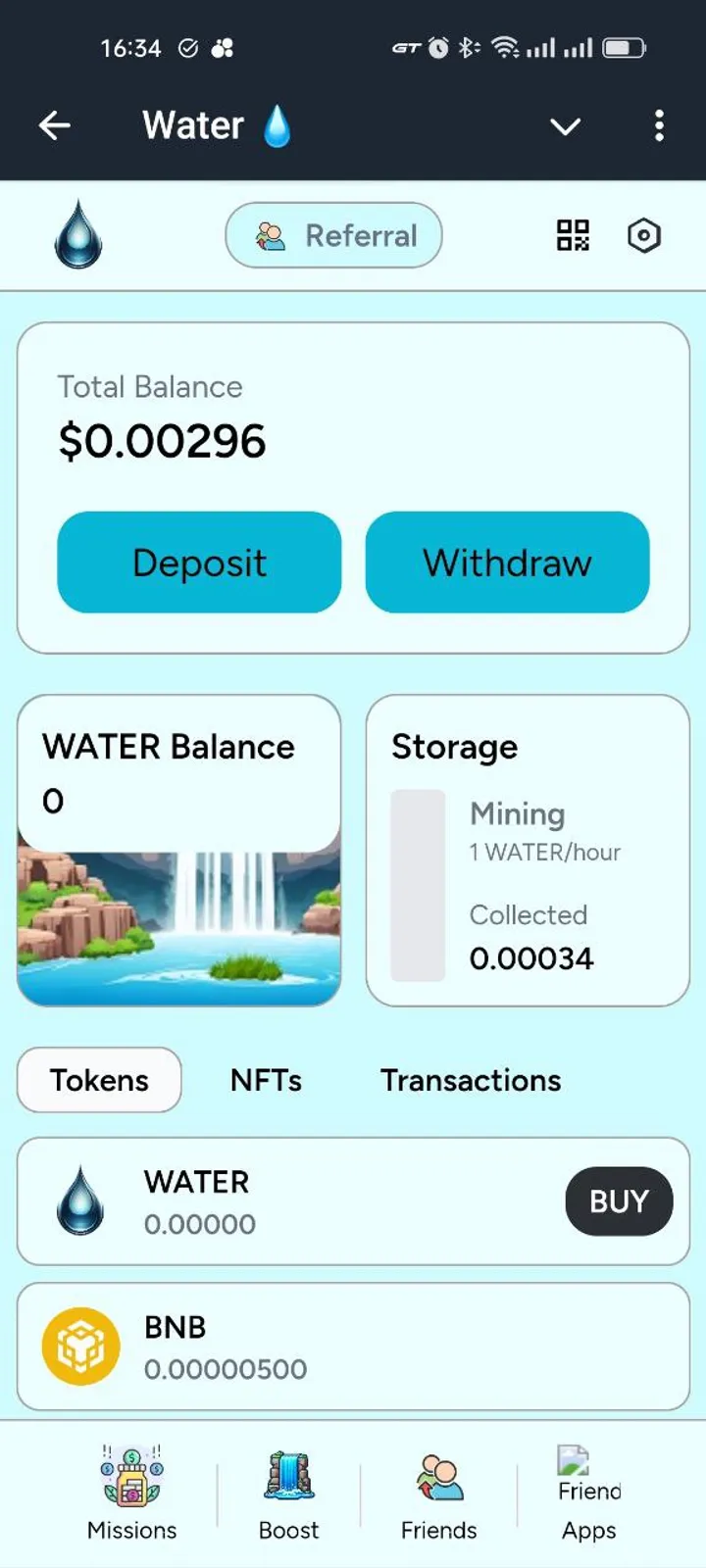
Task: Tap the BUY button for WATER
Action: tap(619, 1200)
